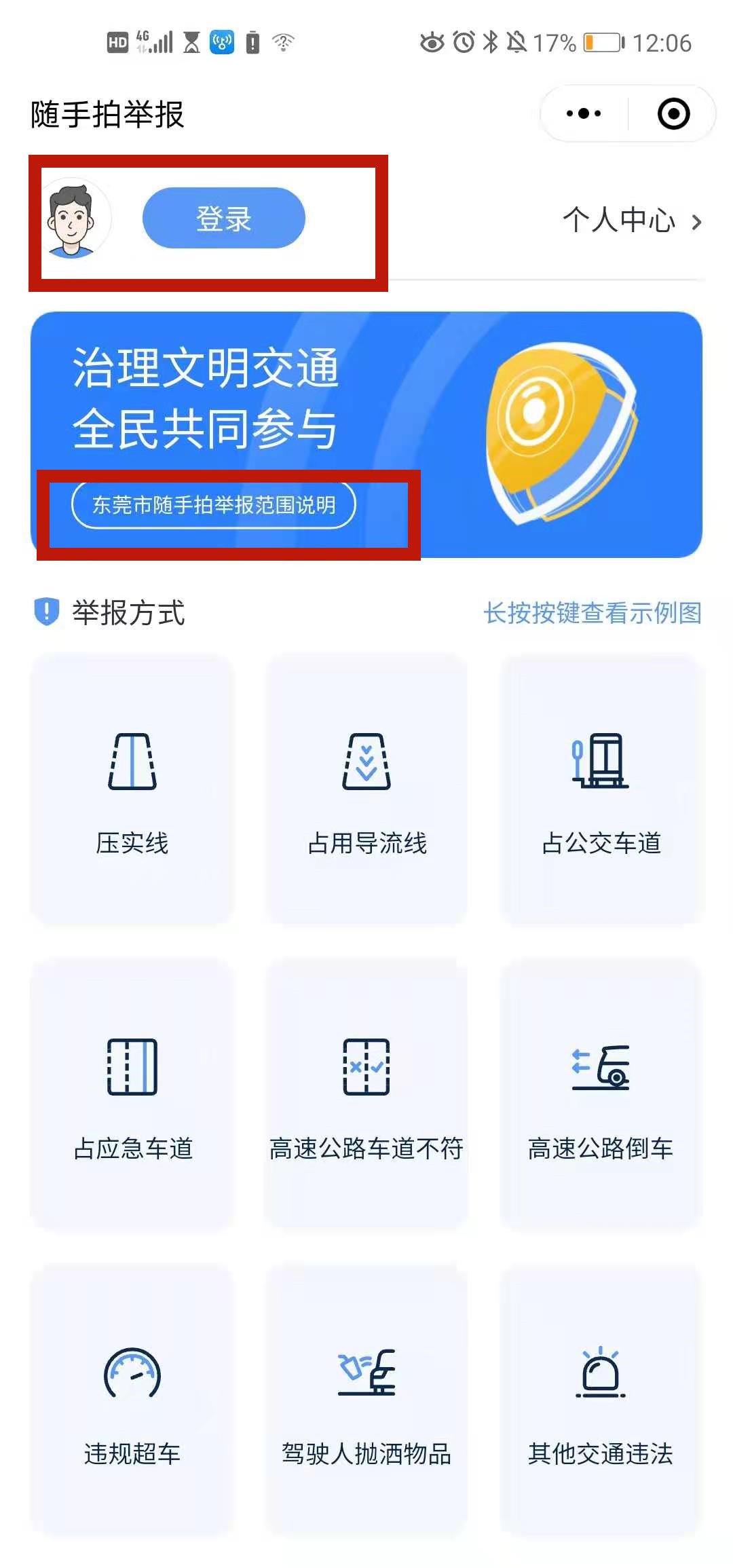Open 高速公路车道不符 report option

(x=366, y=1094)
